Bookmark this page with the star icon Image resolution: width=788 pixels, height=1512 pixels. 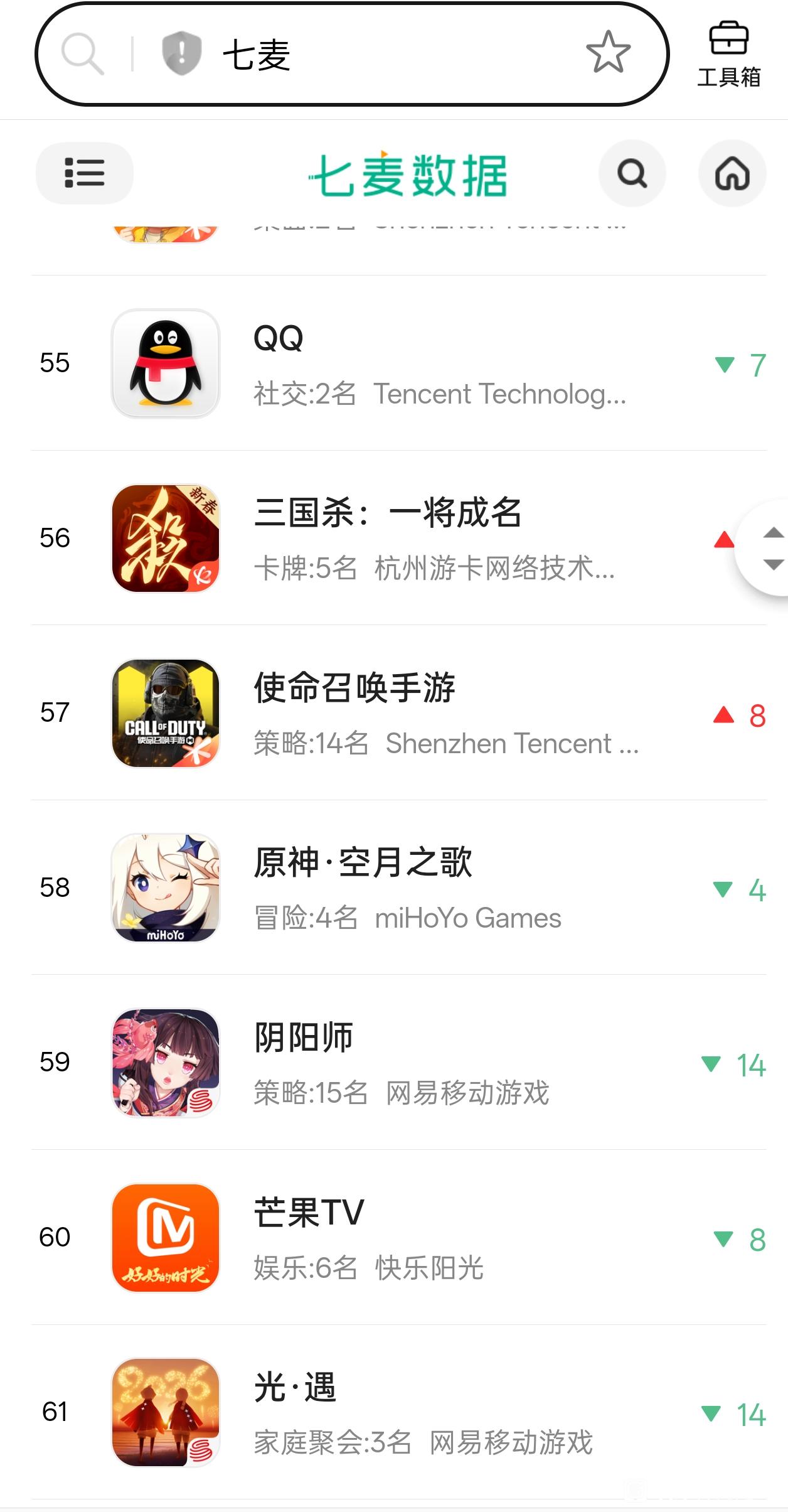[608, 53]
